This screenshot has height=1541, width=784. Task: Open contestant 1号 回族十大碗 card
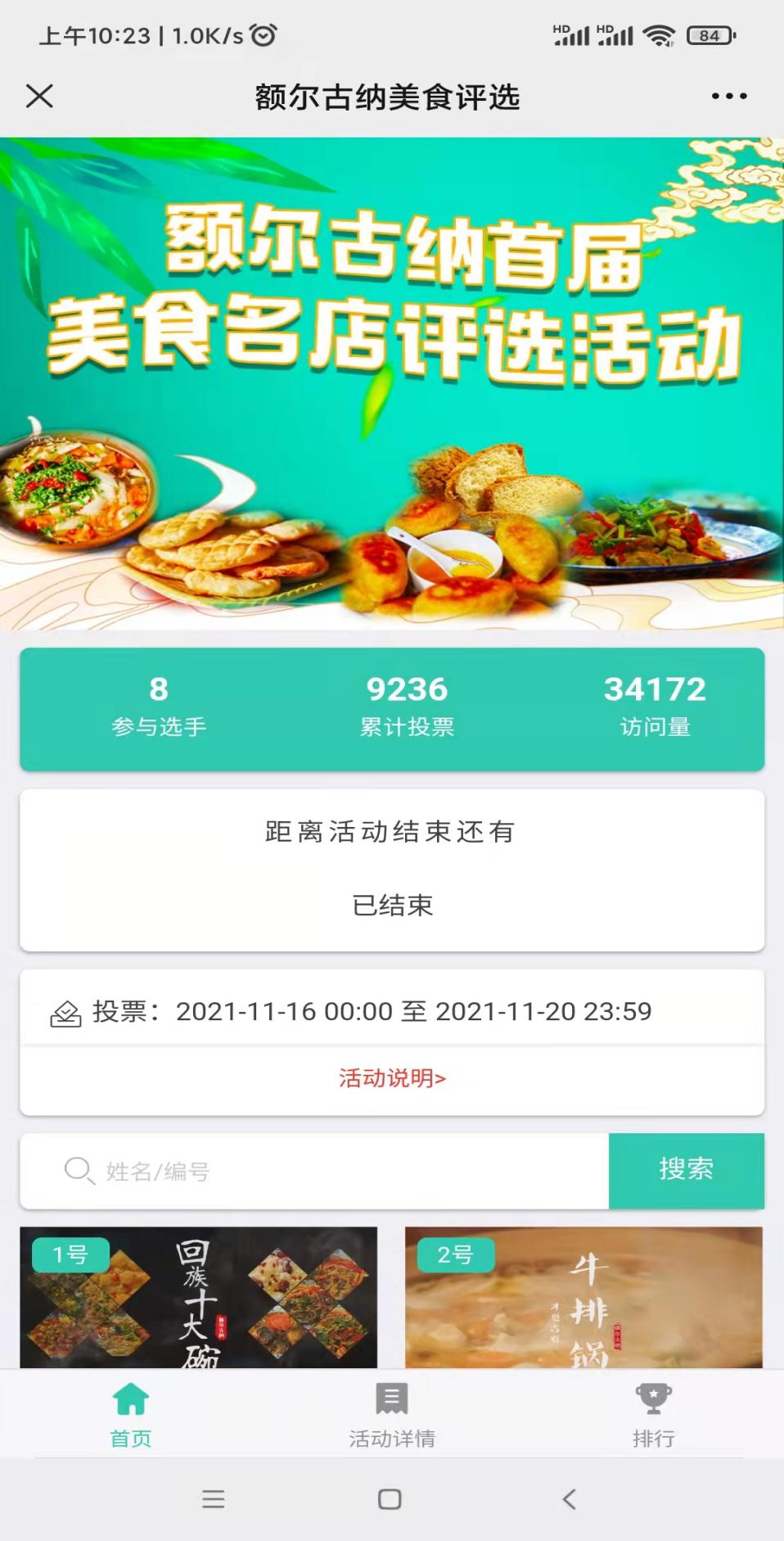198,1298
